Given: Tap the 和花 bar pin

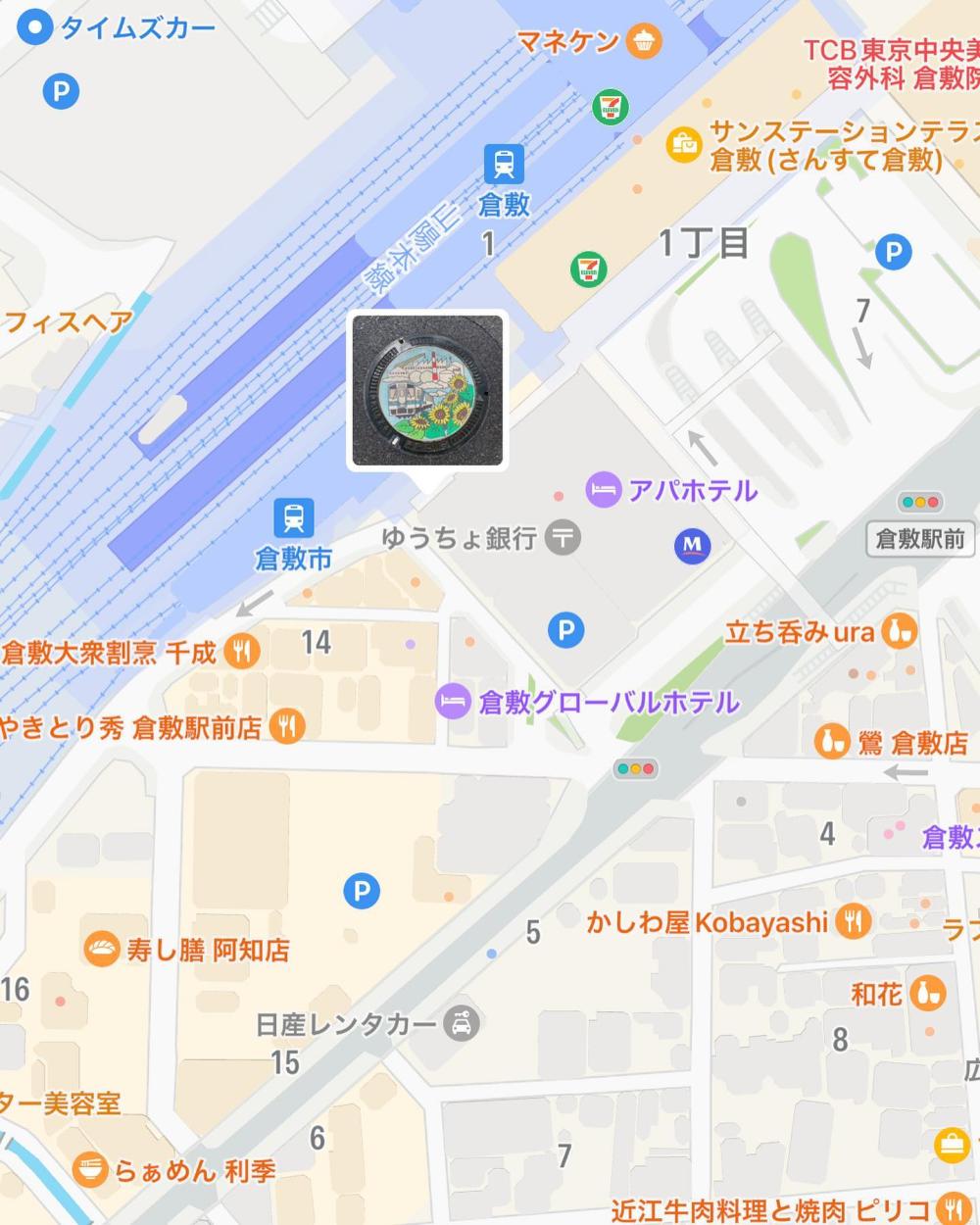Looking at the screenshot, I should tap(927, 993).
